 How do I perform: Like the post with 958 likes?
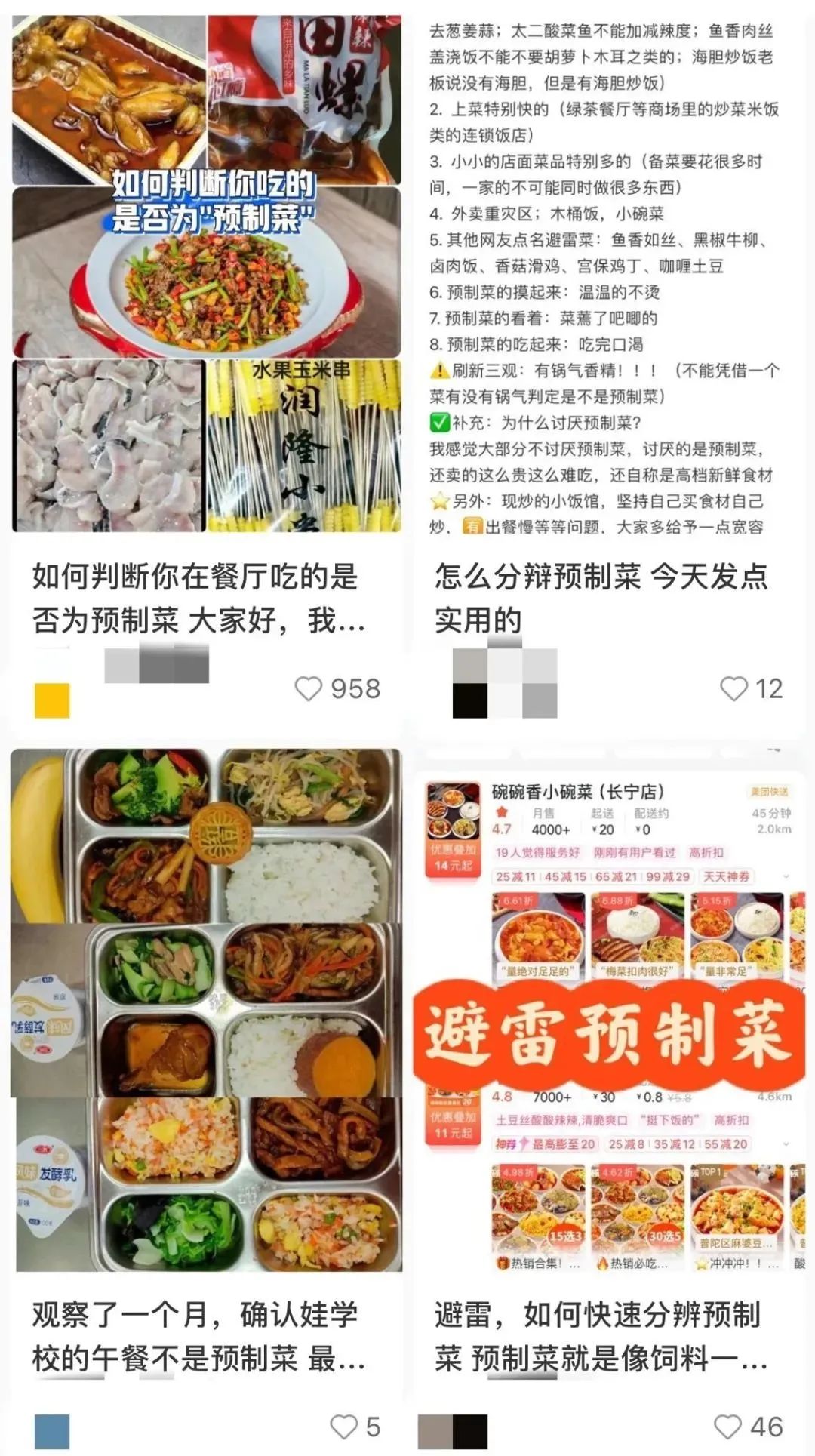(x=308, y=688)
